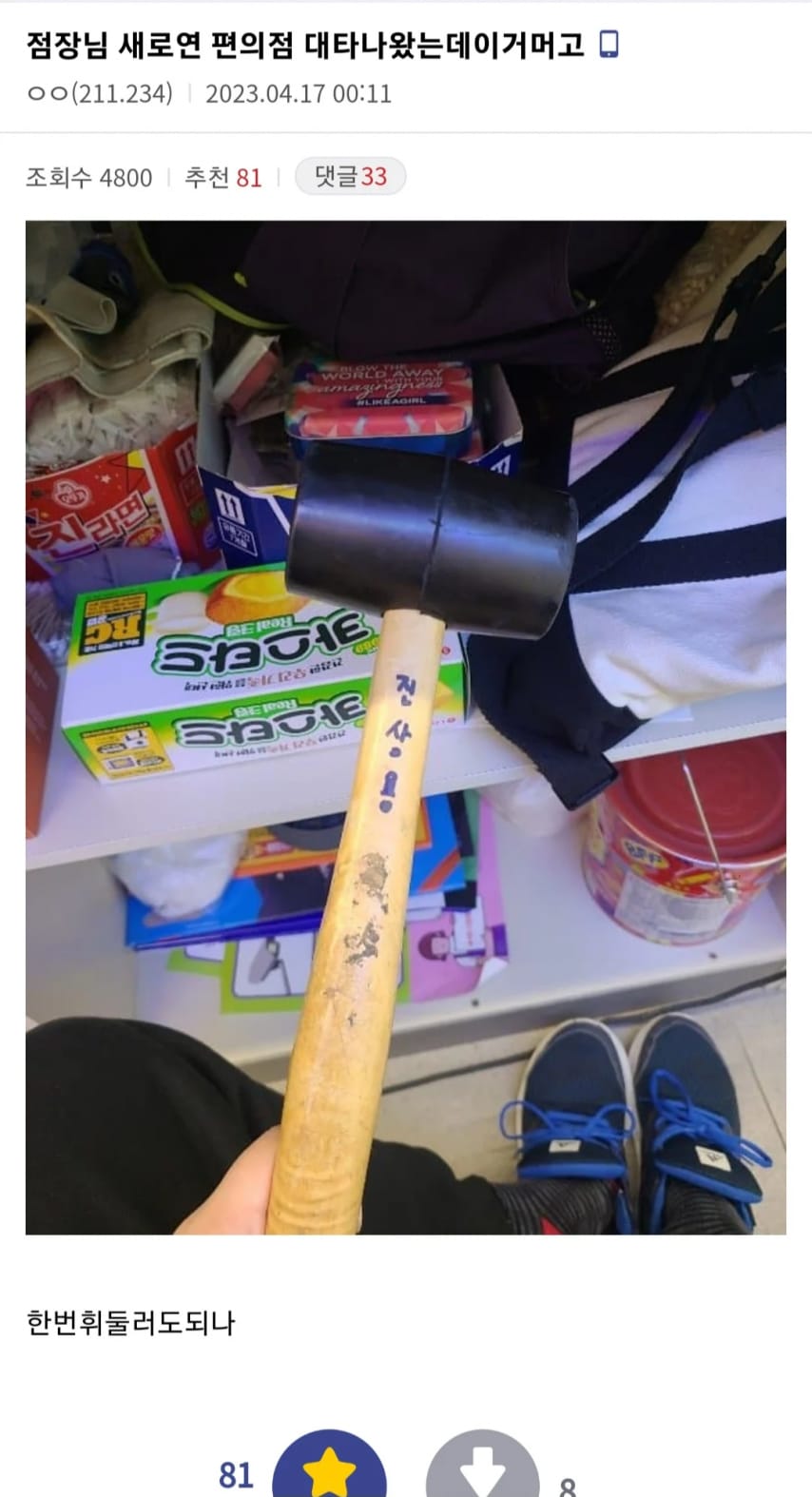This screenshot has width=812, height=1497.
Task: Open the 댓글 33 comments chip
Action: click(350, 177)
